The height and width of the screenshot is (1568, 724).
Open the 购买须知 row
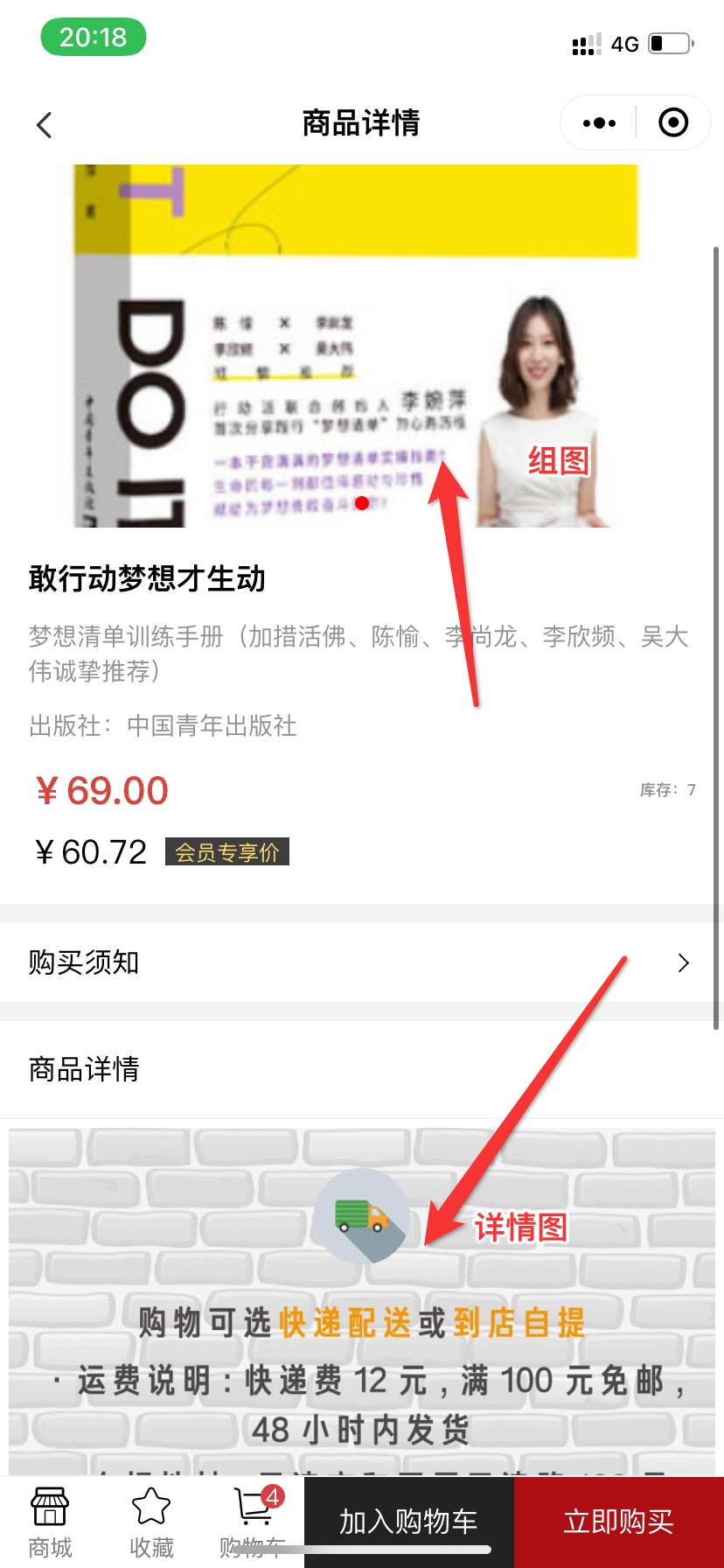(362, 962)
